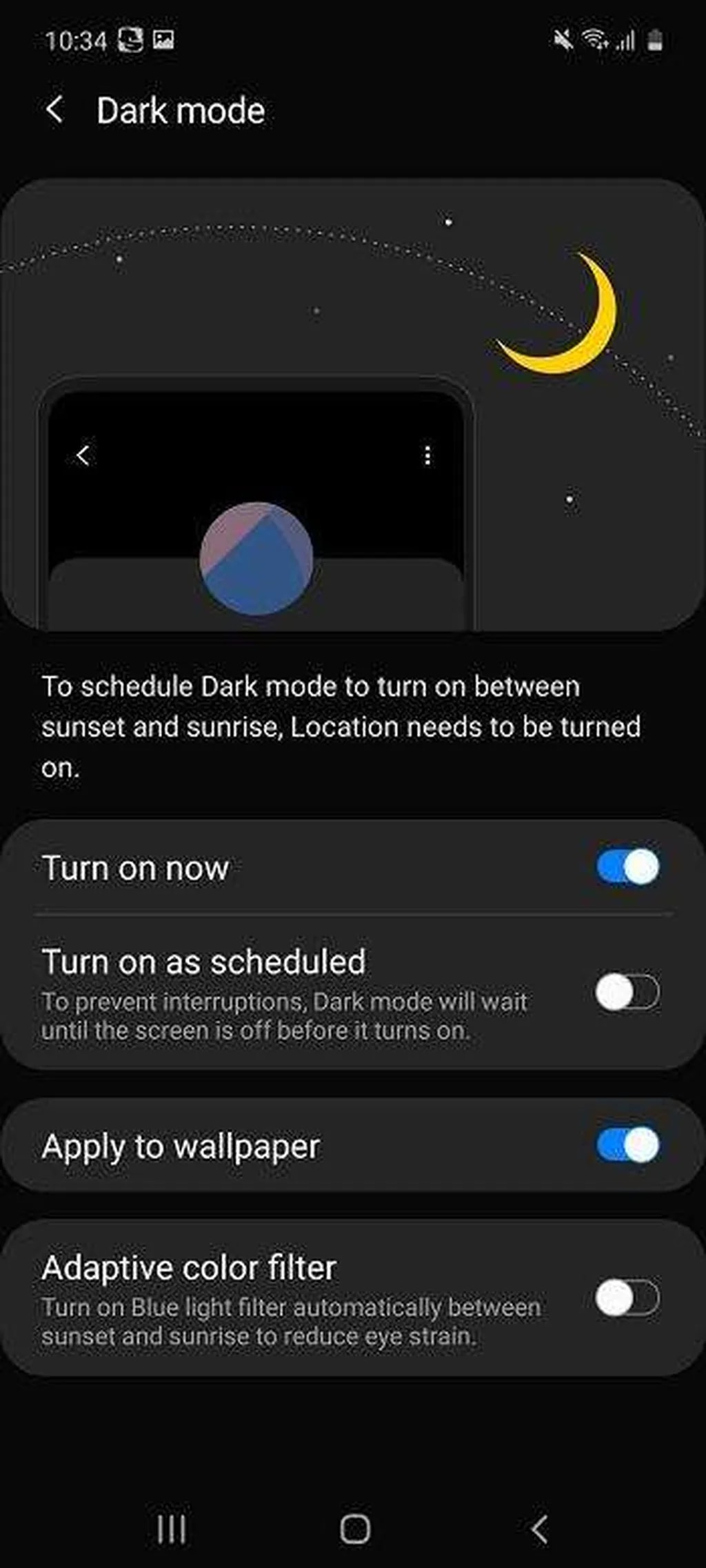
Task: Enable Adaptive color filter
Action: pos(627,1298)
